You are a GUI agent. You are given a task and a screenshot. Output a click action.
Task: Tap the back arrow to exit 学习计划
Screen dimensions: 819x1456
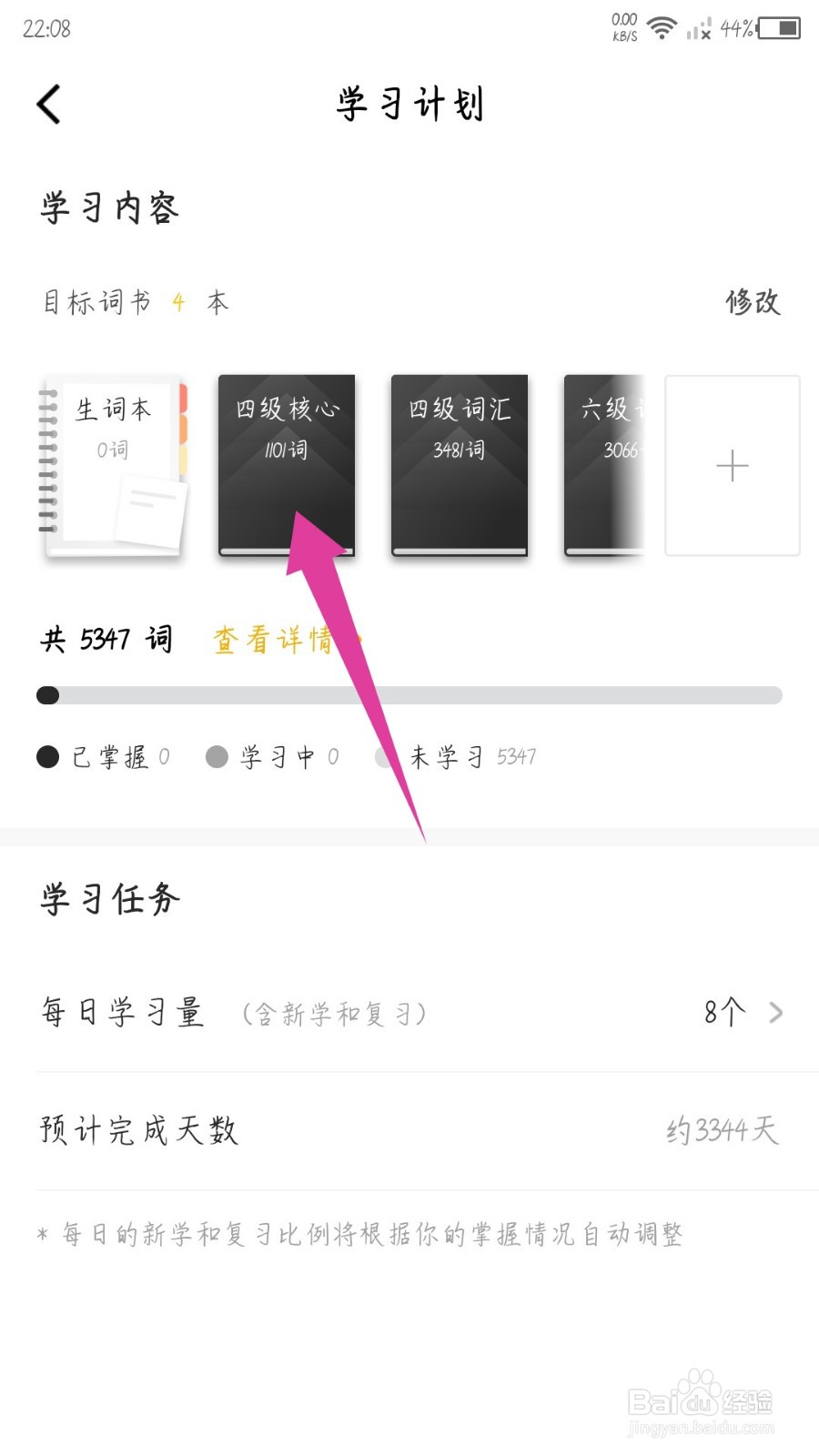point(48,103)
